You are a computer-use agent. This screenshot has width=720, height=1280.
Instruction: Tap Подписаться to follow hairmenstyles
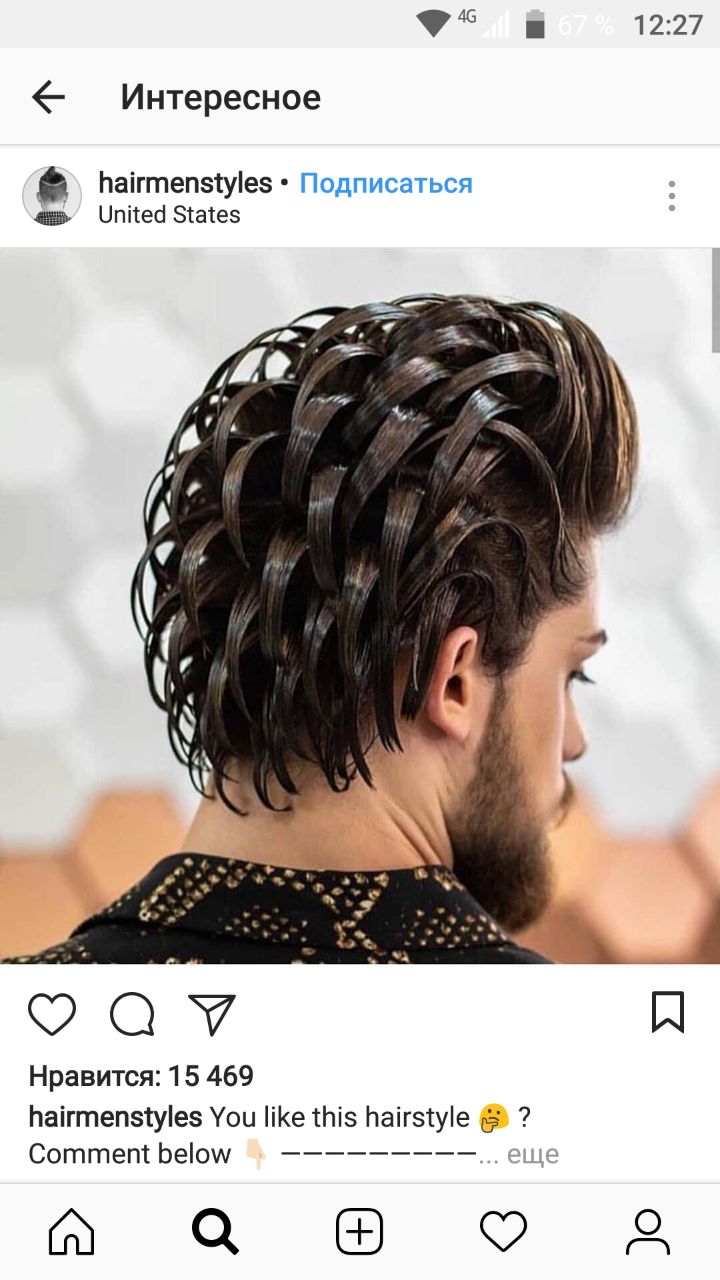click(x=386, y=184)
